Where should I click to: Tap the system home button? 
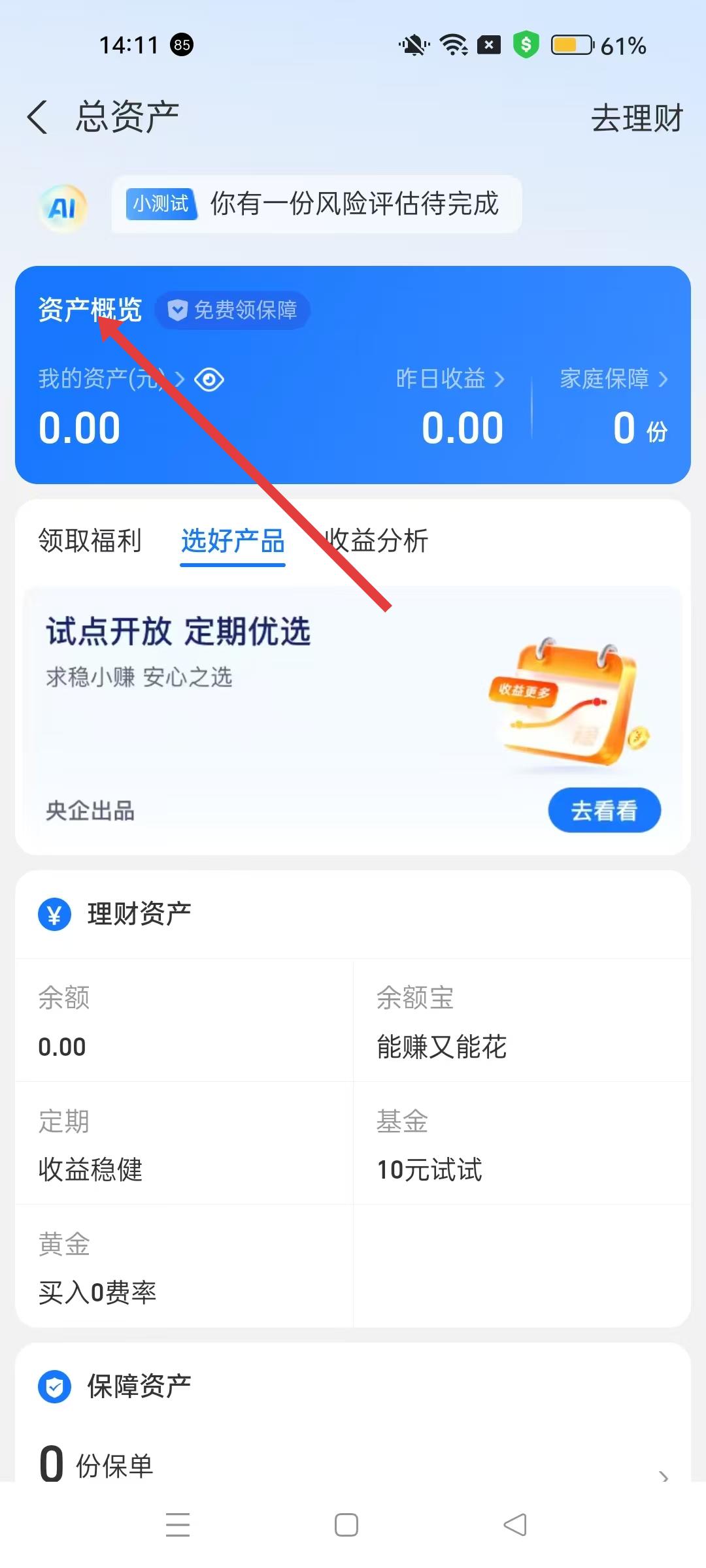coord(346,1525)
